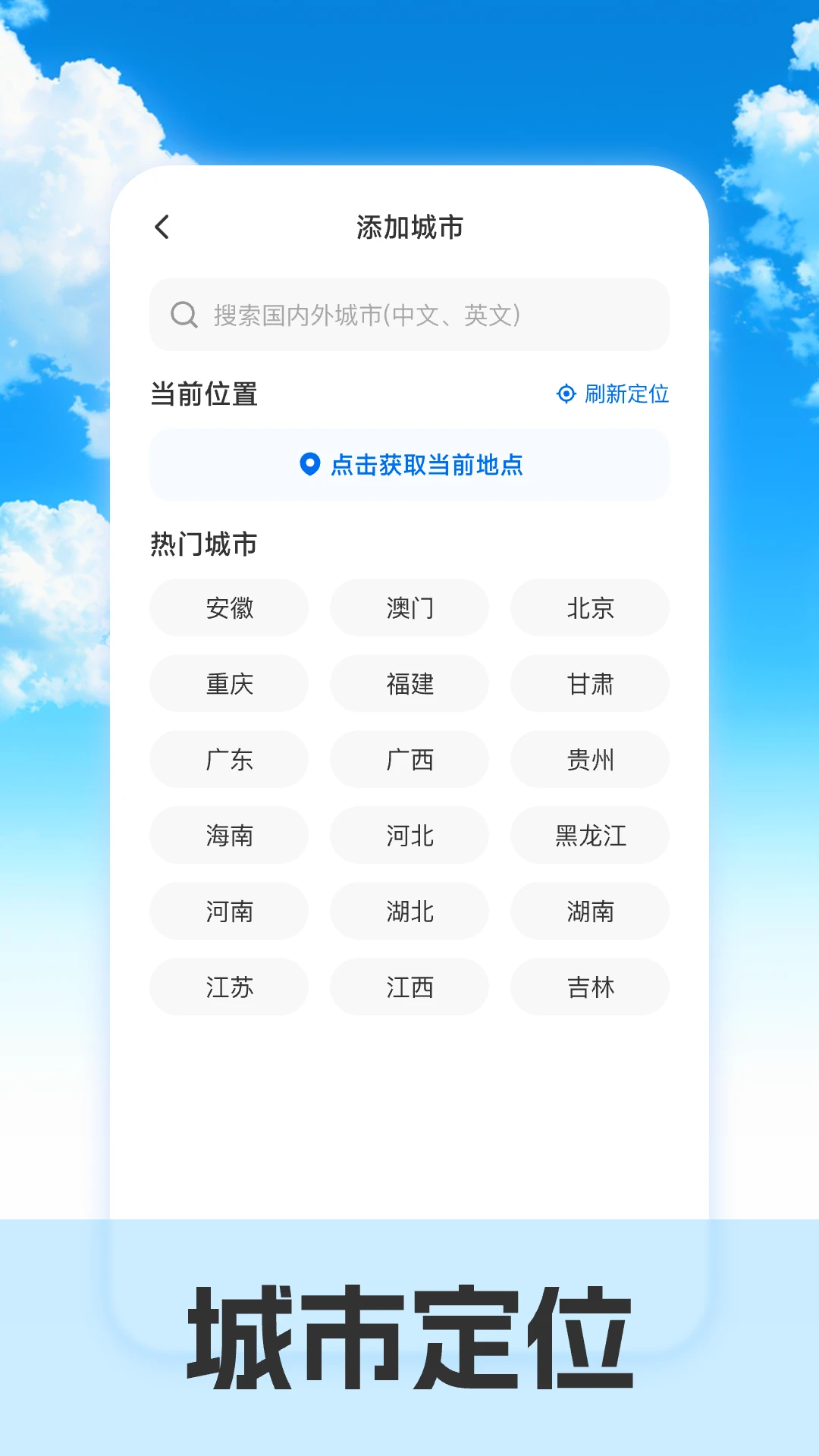
Task: Choose 湖南 from hot cities
Action: 590,911
